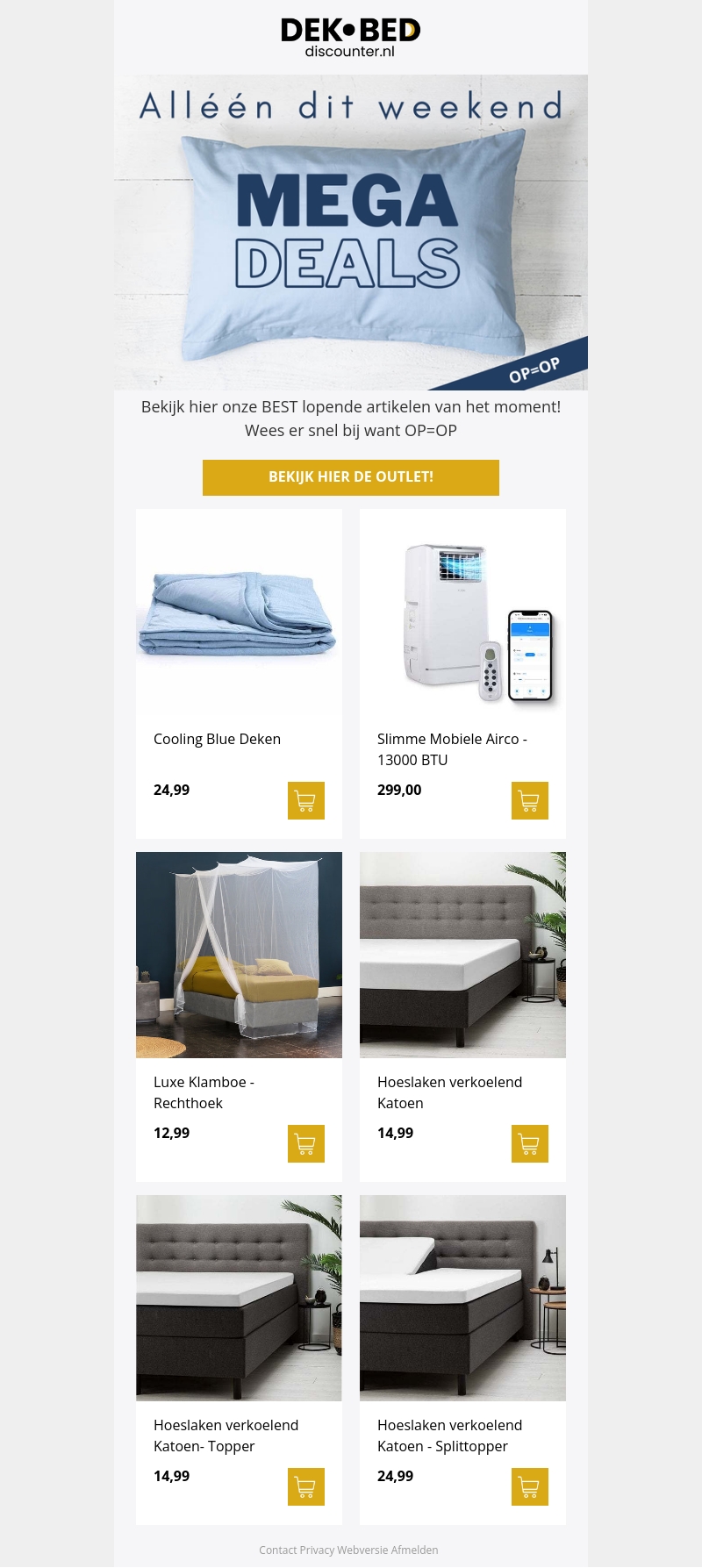Image resolution: width=702 pixels, height=1568 pixels.
Task: Open the Splittopper bed photo
Action: point(462,1298)
